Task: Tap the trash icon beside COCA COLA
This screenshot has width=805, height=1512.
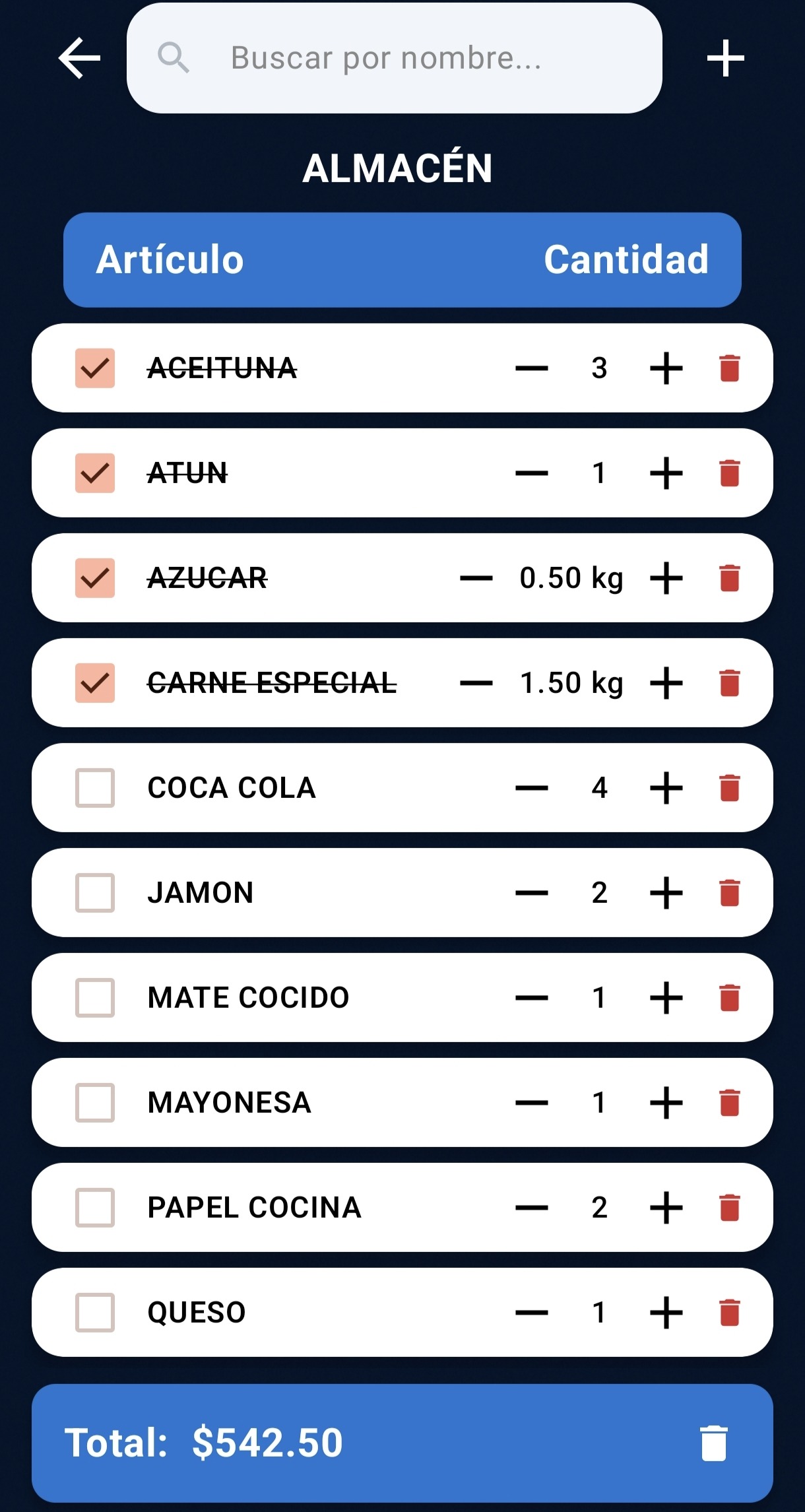Action: pos(730,787)
